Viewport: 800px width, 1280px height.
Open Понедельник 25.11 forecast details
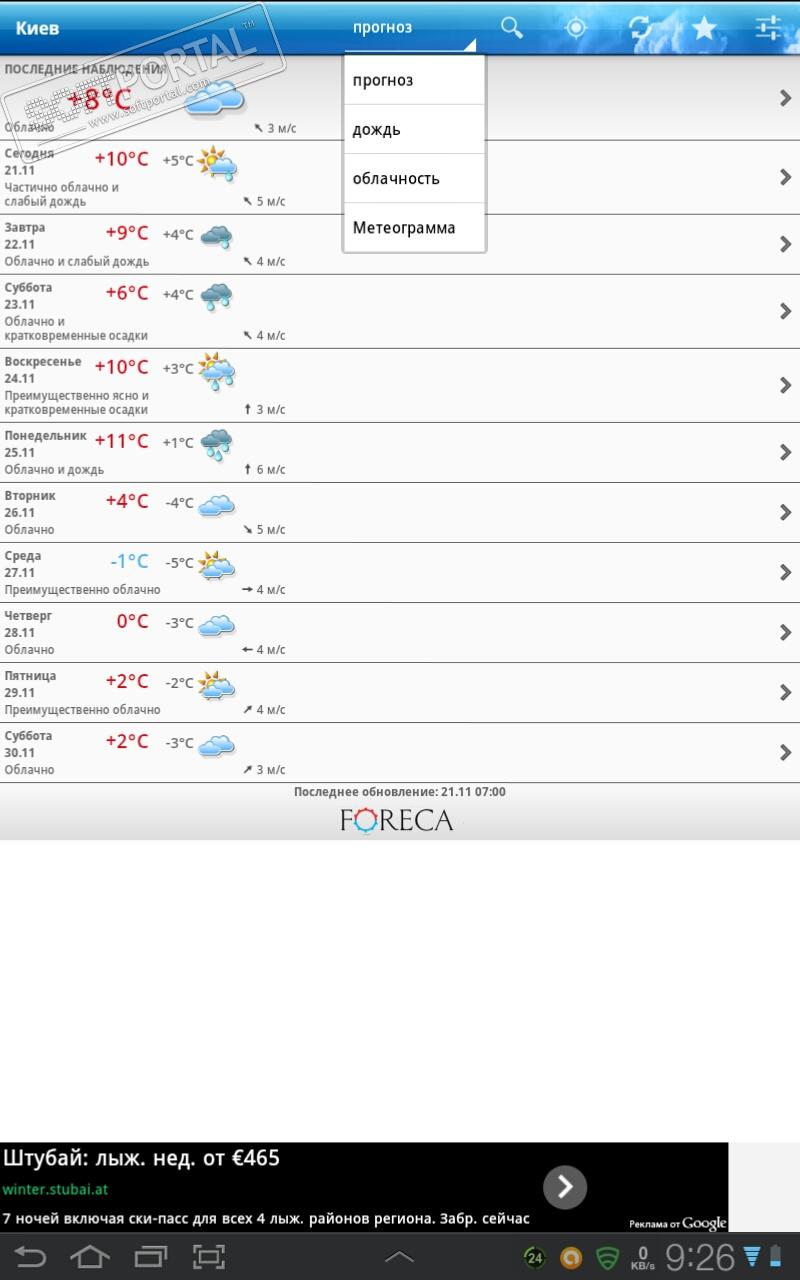[x=400, y=452]
